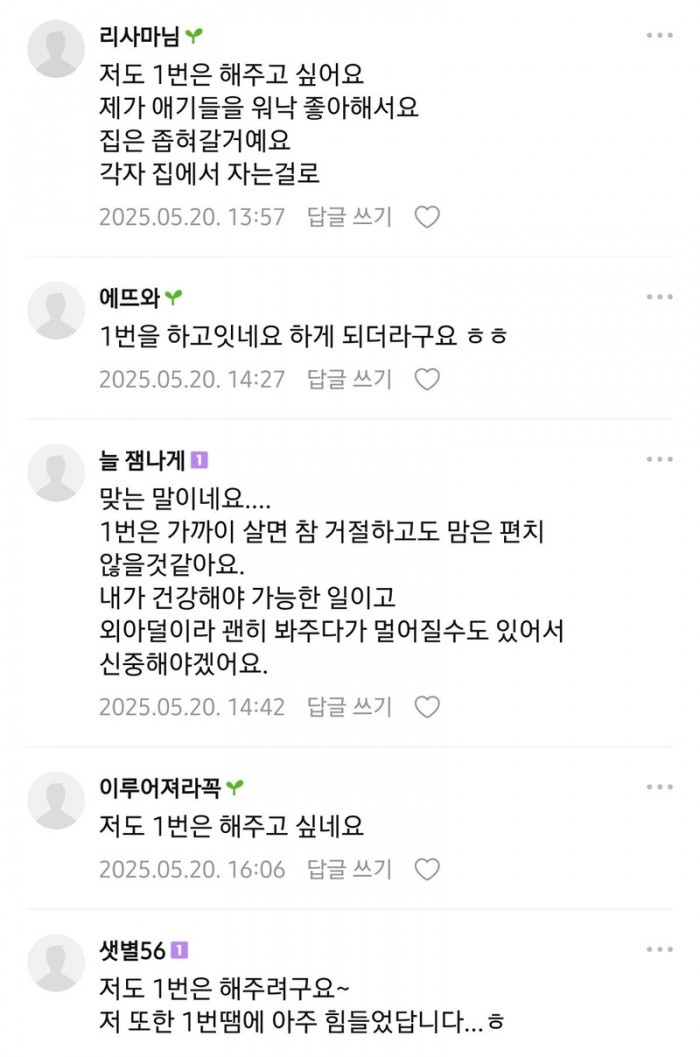700x1057 pixels.
Task: Open the overflow menu on 샛별56's comment
Action: pos(659,949)
